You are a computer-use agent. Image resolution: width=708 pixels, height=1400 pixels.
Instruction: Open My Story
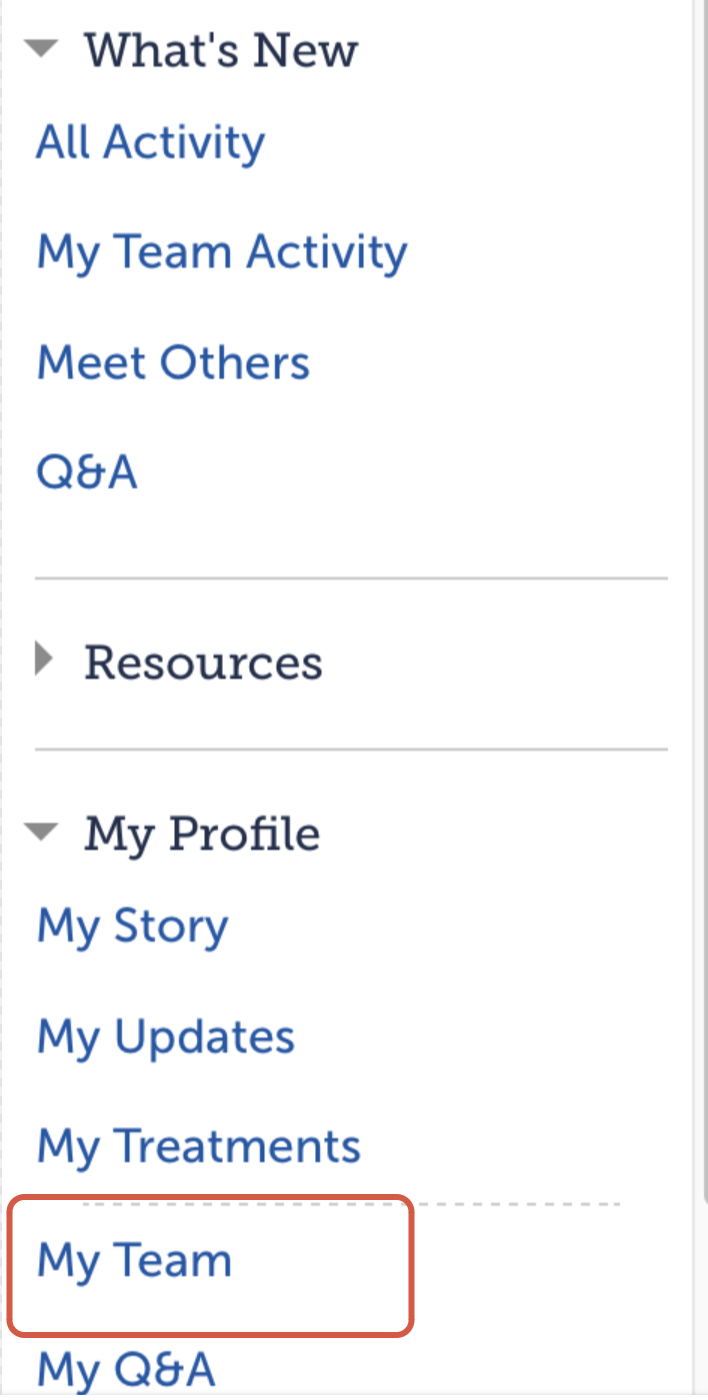[132, 927]
